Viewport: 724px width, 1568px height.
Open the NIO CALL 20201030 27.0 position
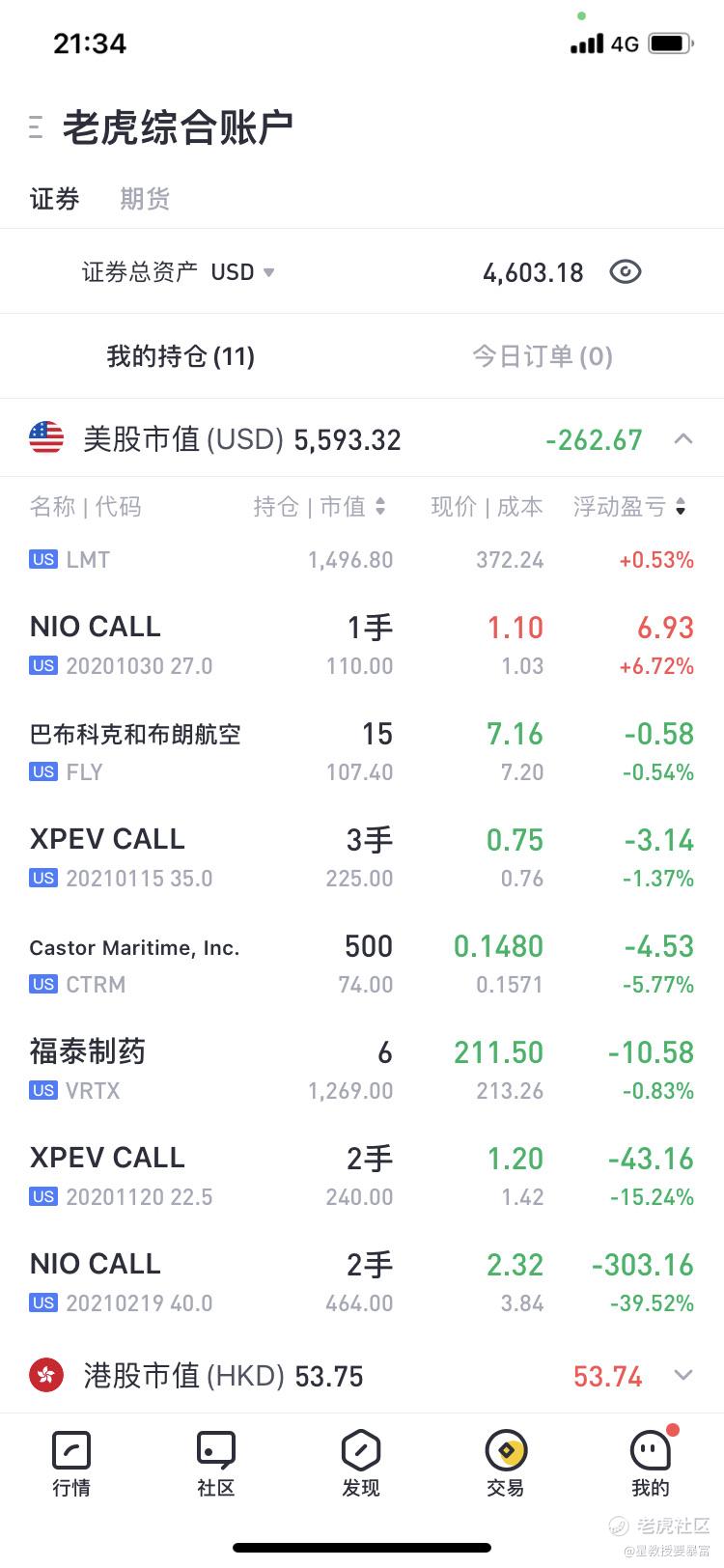click(x=362, y=646)
